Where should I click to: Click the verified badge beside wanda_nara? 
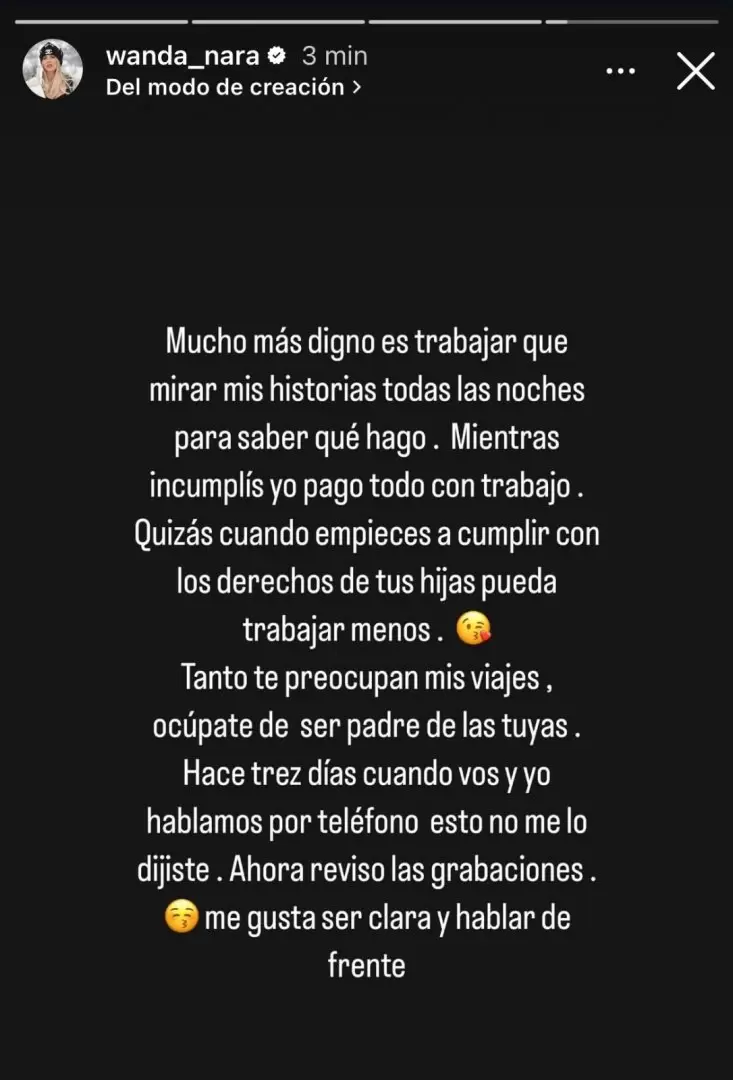(x=277, y=57)
